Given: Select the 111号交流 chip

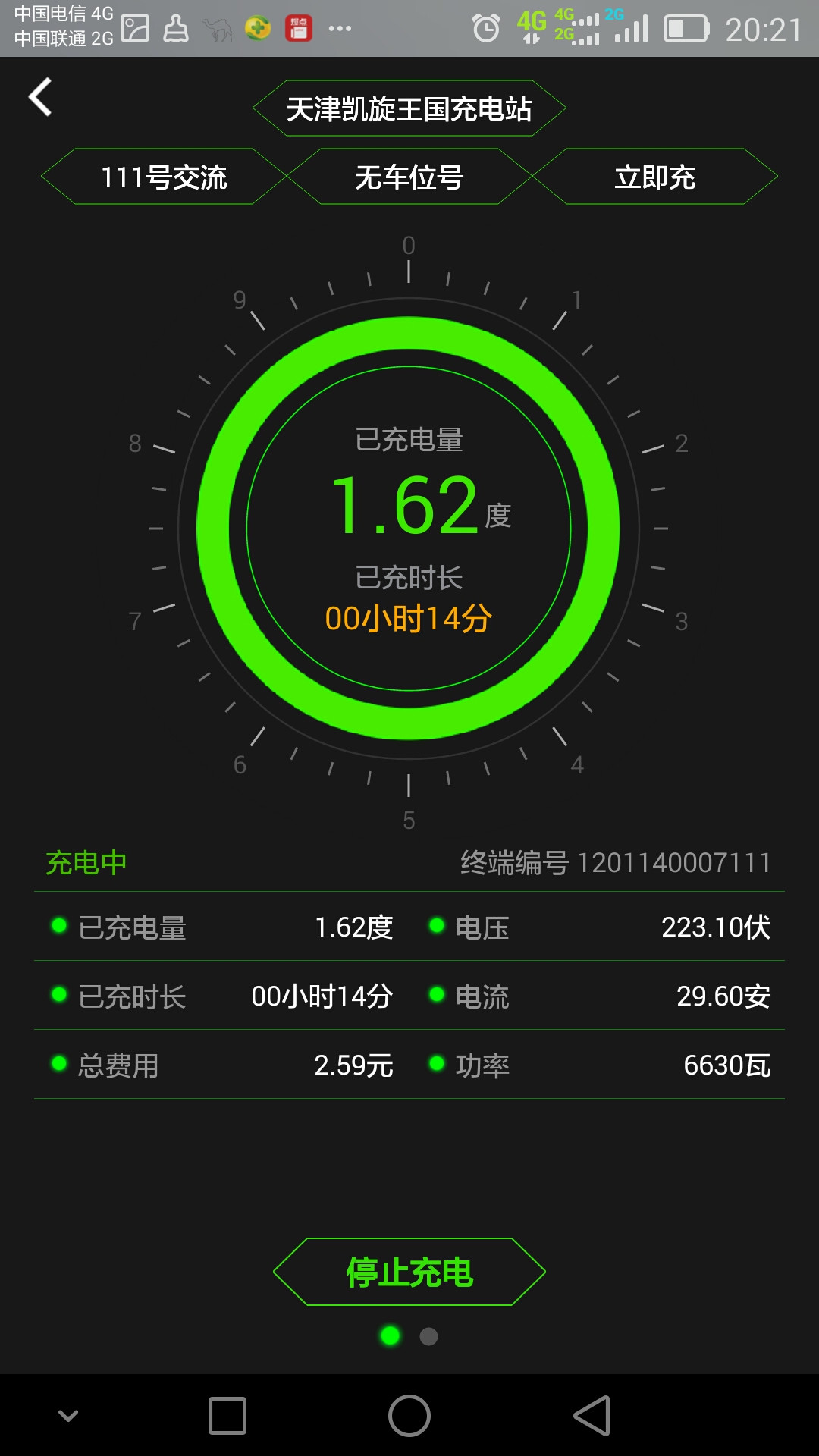Looking at the screenshot, I should point(164,177).
